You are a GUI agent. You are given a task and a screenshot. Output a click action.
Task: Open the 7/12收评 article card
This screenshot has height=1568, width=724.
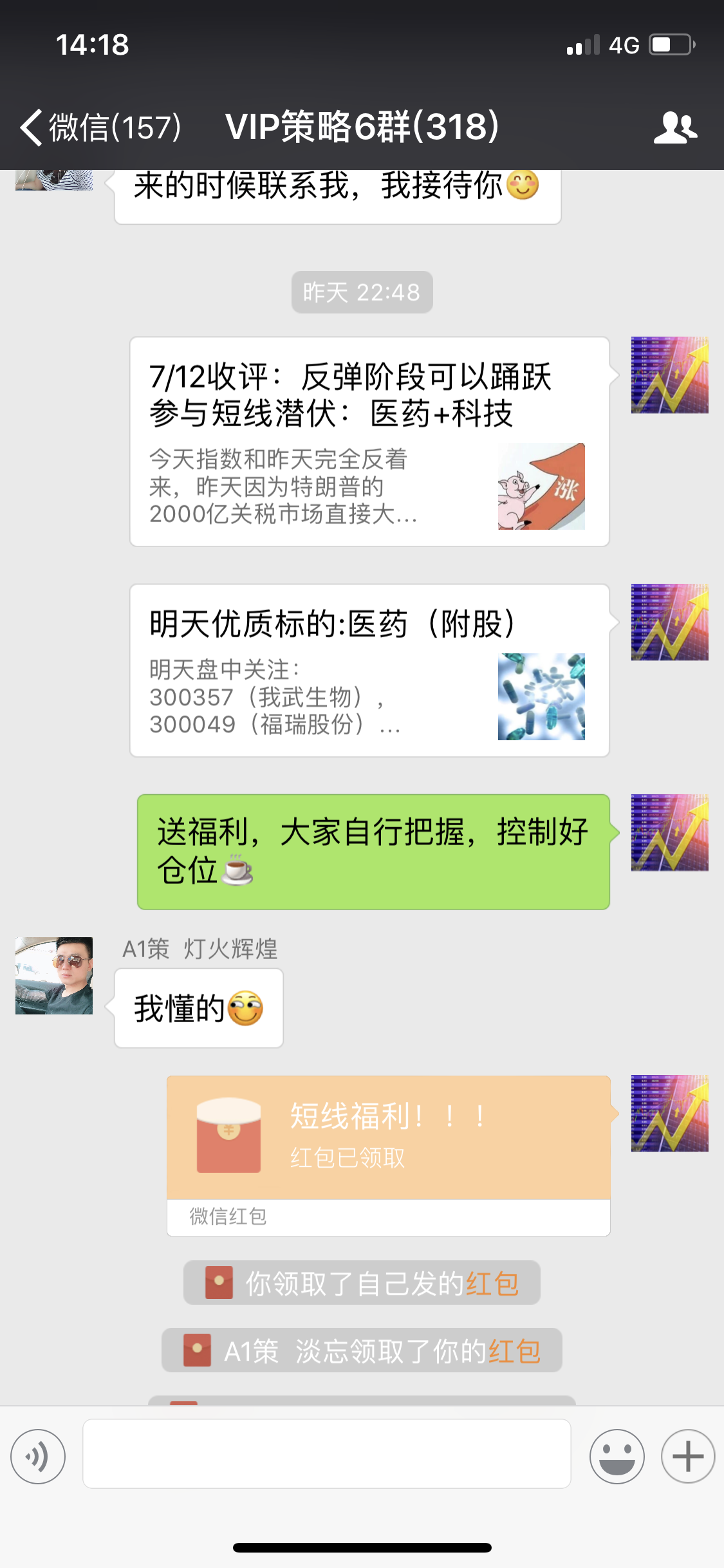click(369, 442)
